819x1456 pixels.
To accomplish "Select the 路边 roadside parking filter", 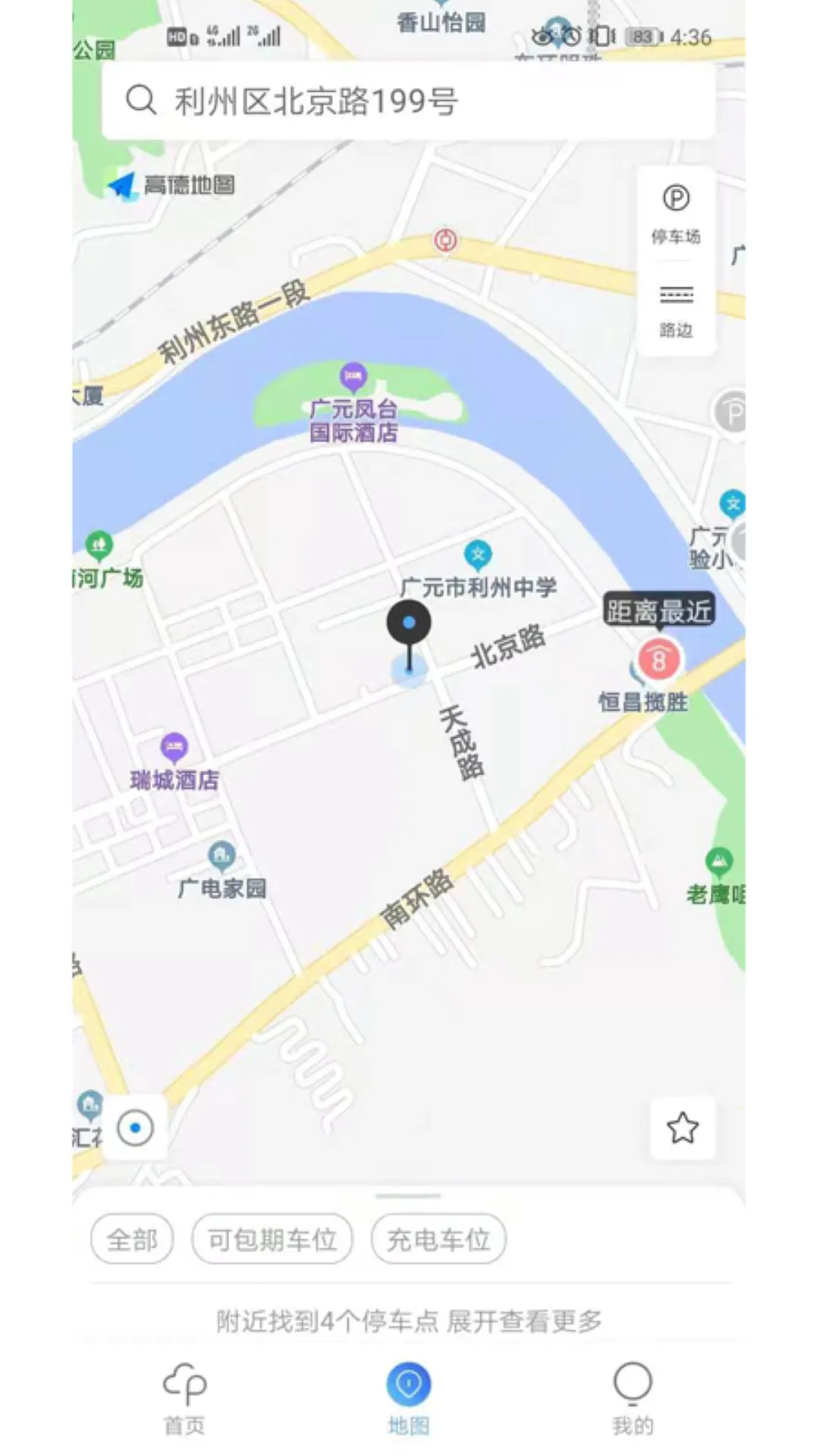I will click(x=676, y=309).
